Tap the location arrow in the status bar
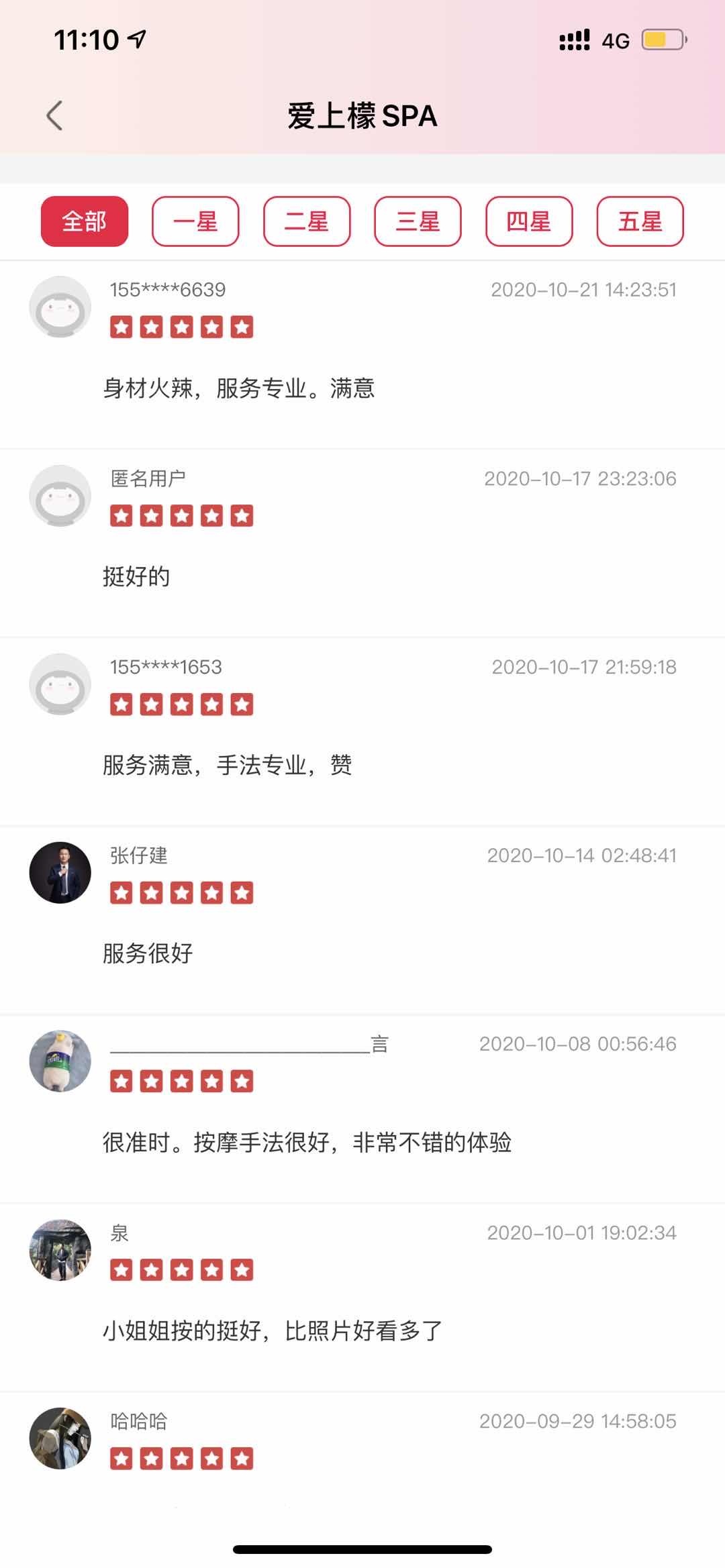The width and height of the screenshot is (725, 1568). tap(139, 39)
